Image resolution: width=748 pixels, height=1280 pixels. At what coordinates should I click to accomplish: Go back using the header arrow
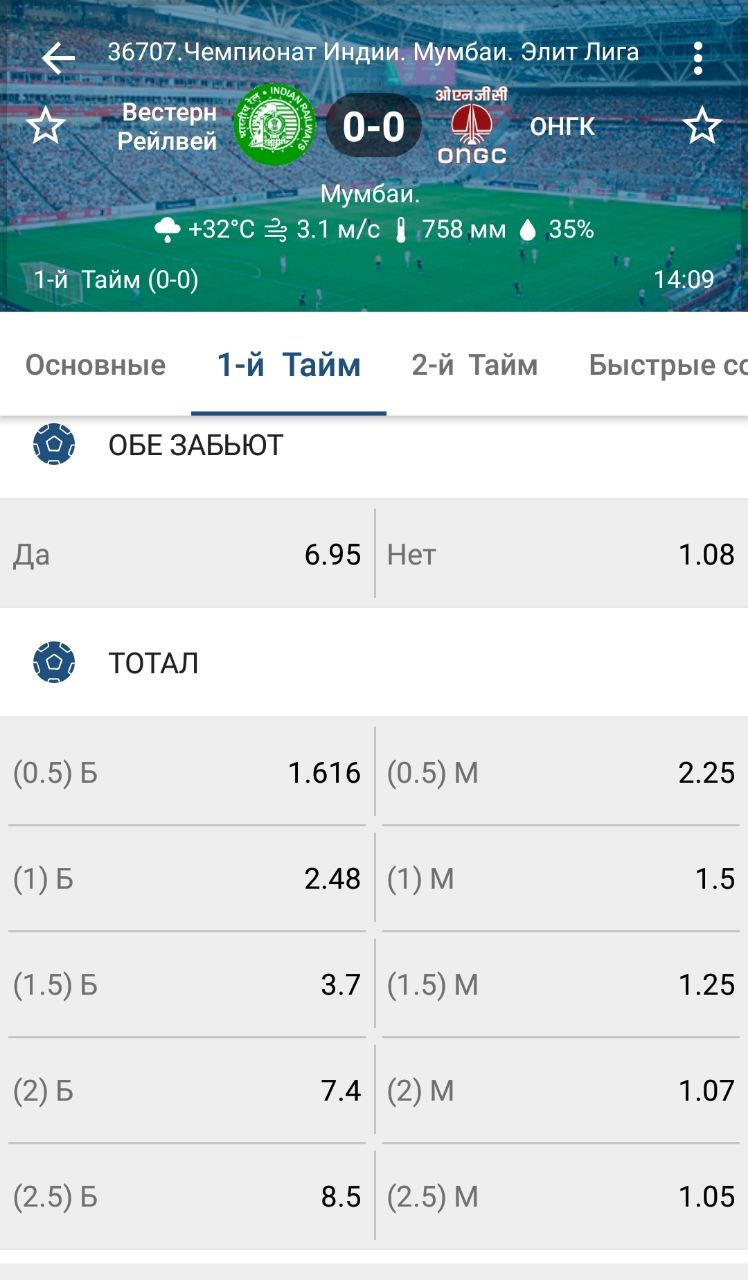[58, 58]
